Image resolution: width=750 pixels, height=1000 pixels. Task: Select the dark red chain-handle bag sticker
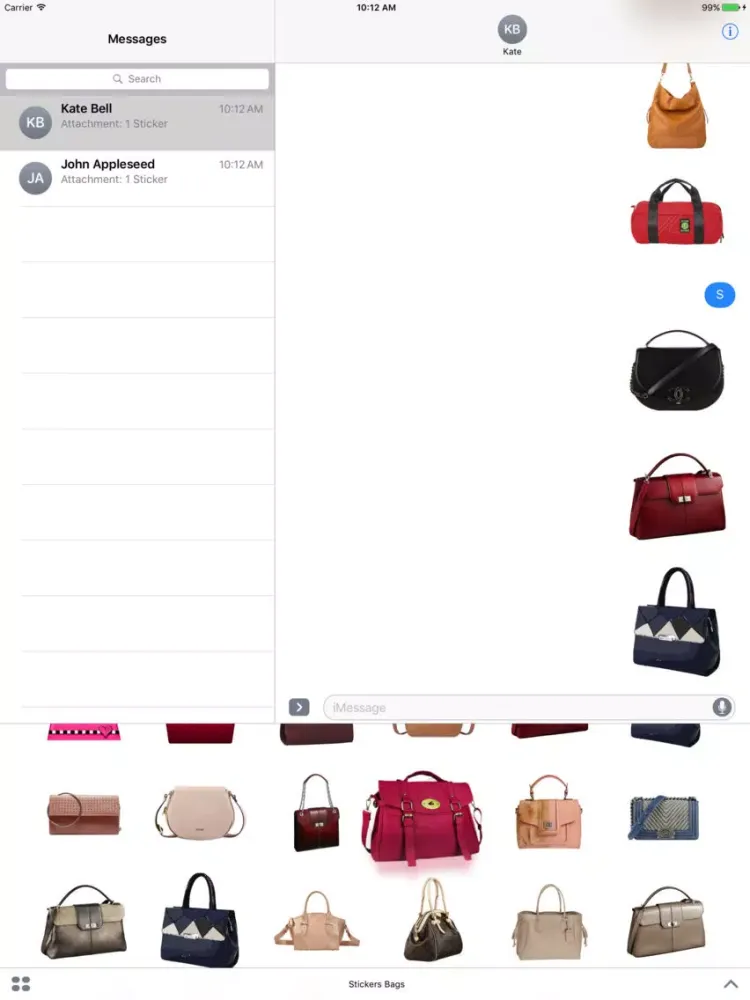[316, 814]
